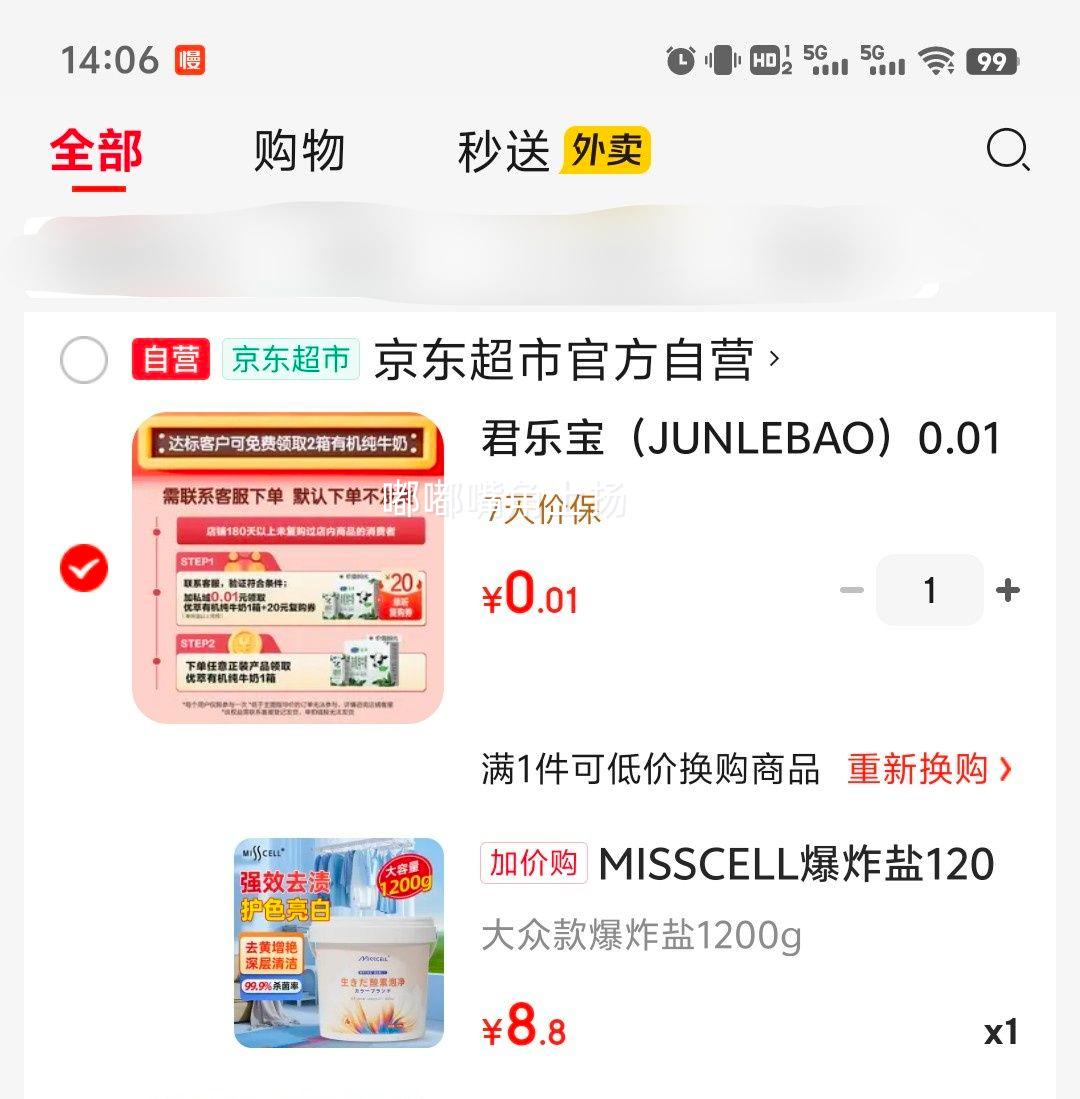Screen dimensions: 1080x1099
Task: Click the 自营 red badge
Action: tap(170, 357)
